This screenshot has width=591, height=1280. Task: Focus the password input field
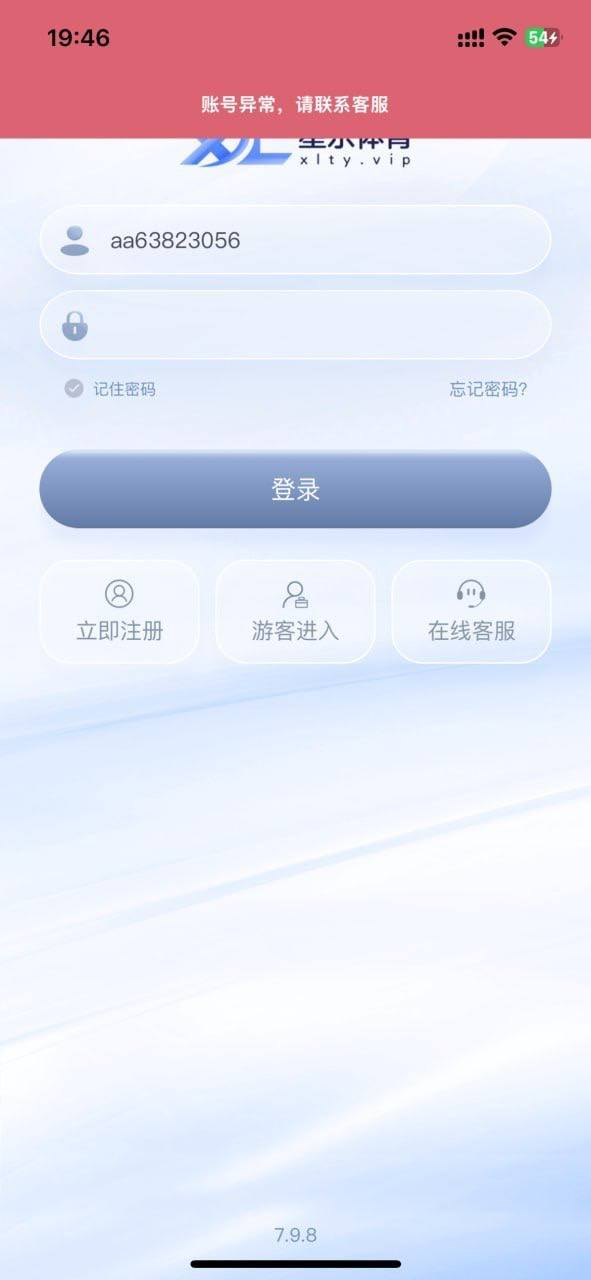coord(295,325)
